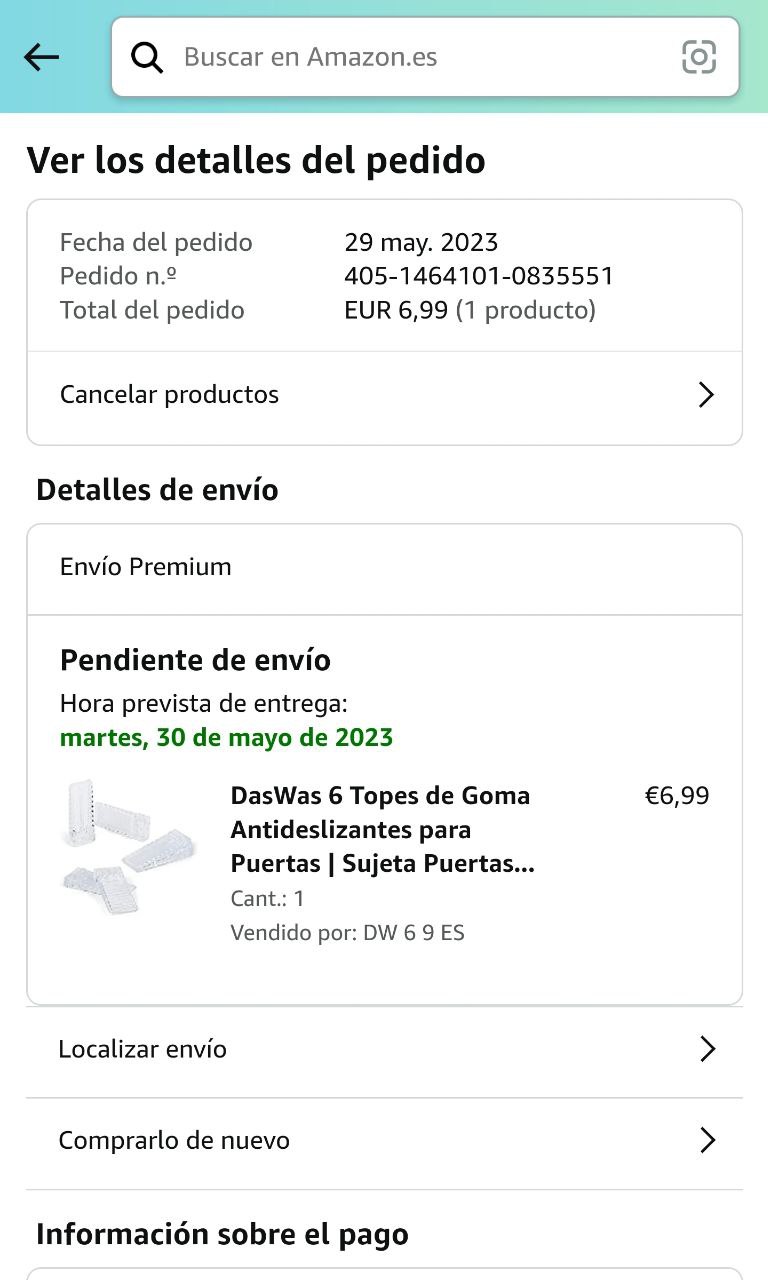The height and width of the screenshot is (1280, 768).
Task: Open the camera scan icon in search
Action: coord(699,57)
